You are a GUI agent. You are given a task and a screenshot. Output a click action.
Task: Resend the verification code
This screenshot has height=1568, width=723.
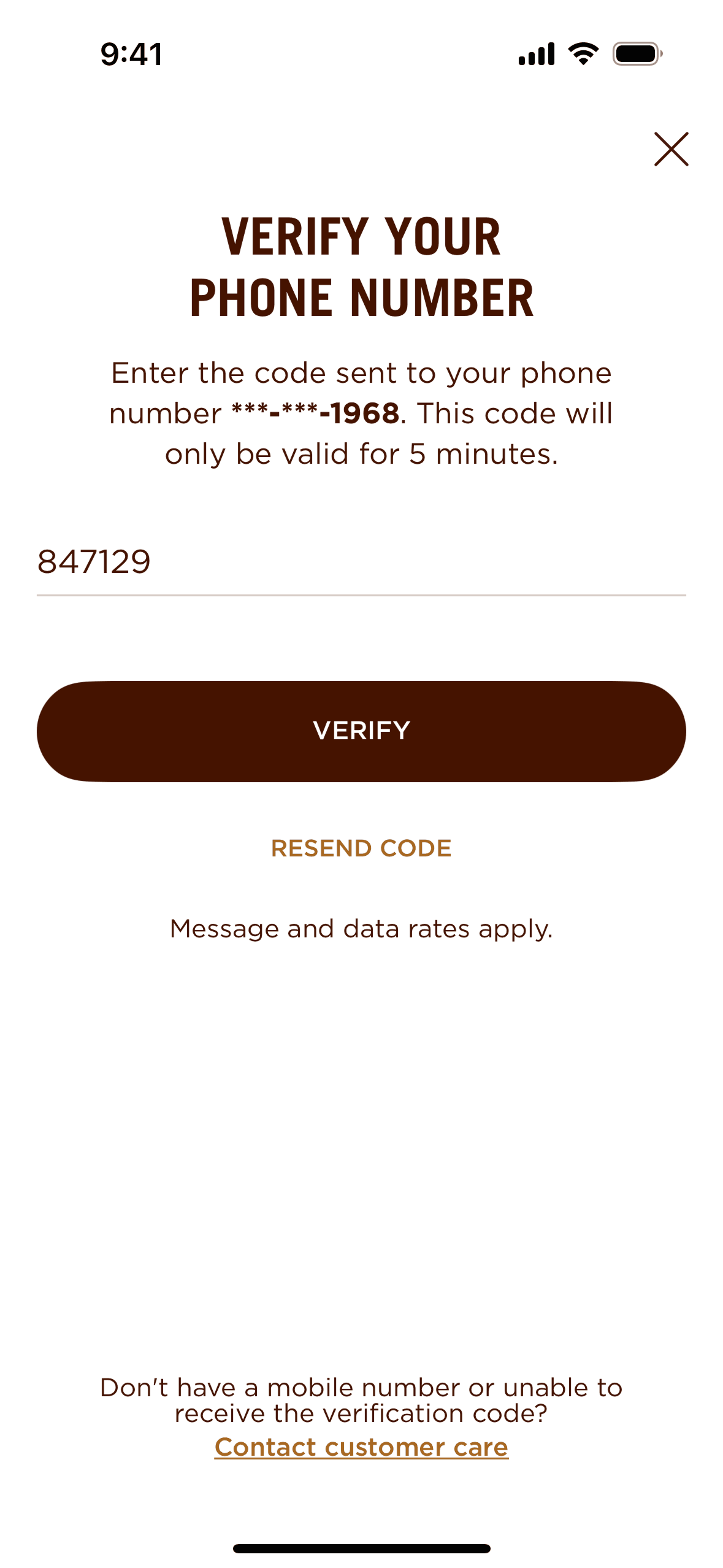[361, 848]
